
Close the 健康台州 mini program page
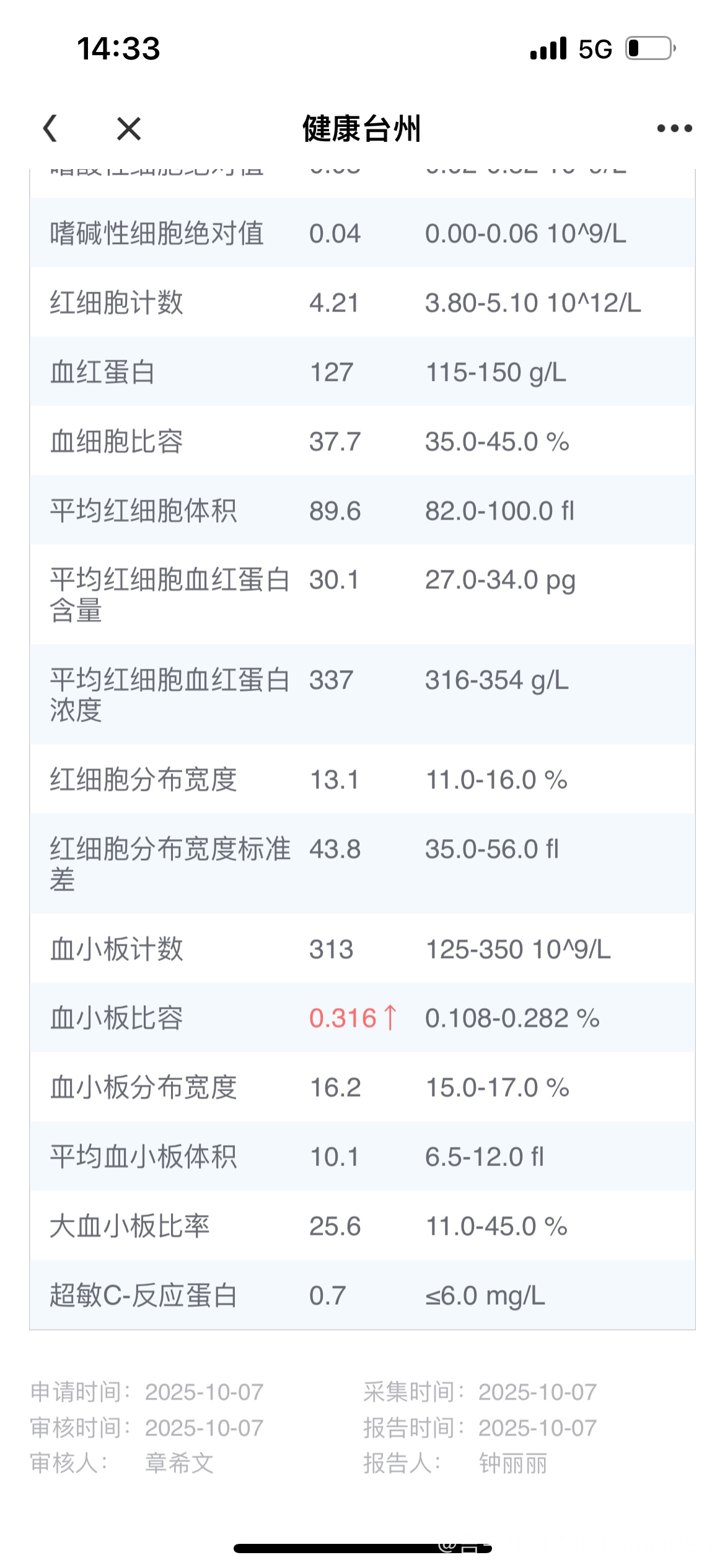pyautogui.click(x=128, y=129)
